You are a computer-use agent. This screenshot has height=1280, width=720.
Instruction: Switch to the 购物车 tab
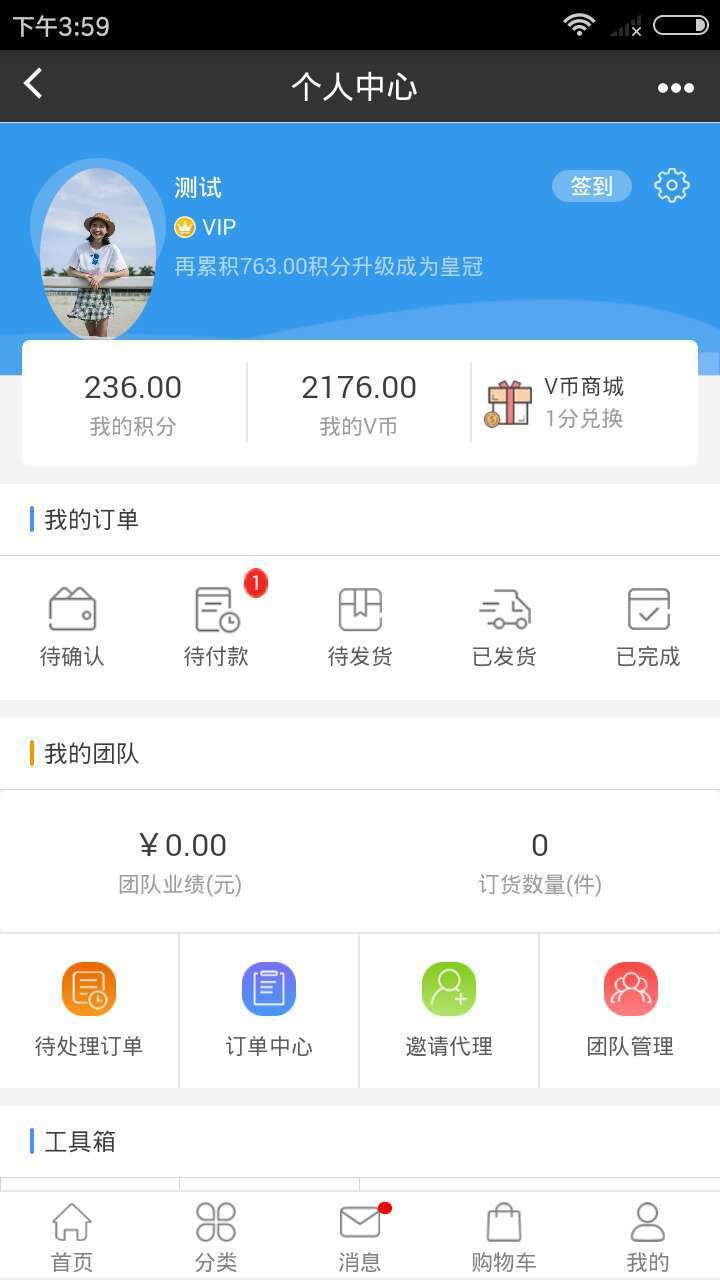pos(504,1237)
